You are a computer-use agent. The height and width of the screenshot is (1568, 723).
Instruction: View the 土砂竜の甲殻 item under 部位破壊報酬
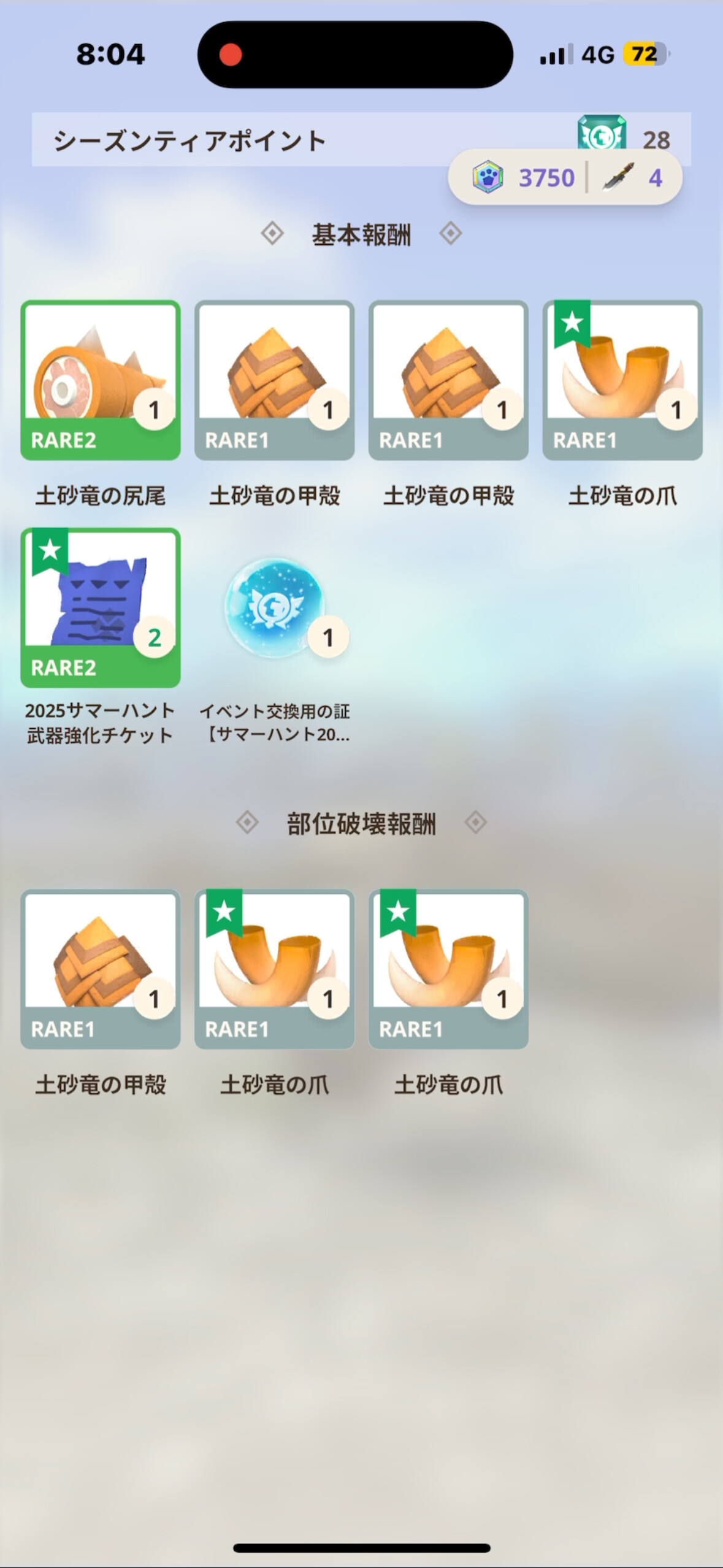click(x=101, y=969)
